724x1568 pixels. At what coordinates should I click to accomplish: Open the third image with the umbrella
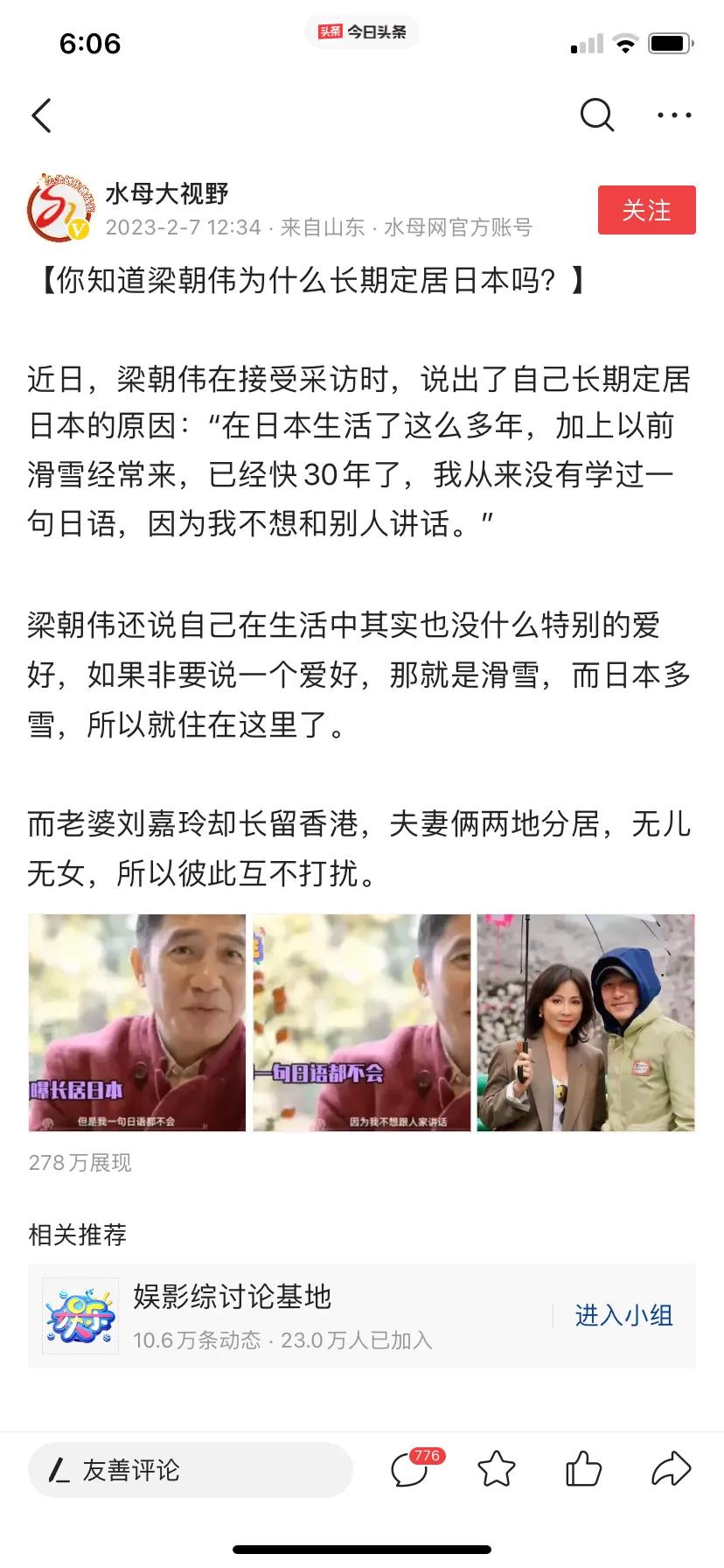tap(586, 1023)
